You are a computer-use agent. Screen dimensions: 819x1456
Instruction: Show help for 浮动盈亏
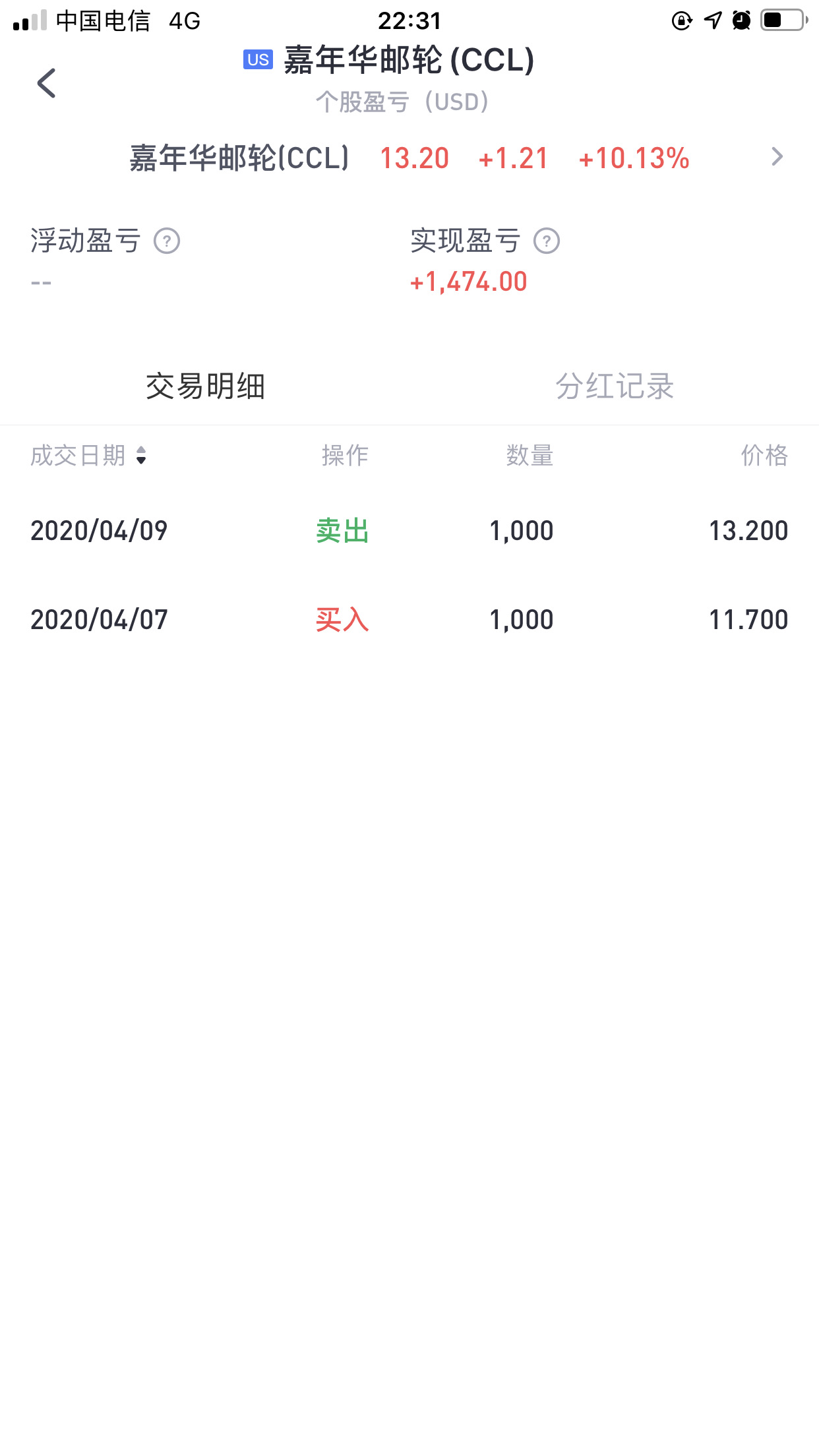(167, 241)
